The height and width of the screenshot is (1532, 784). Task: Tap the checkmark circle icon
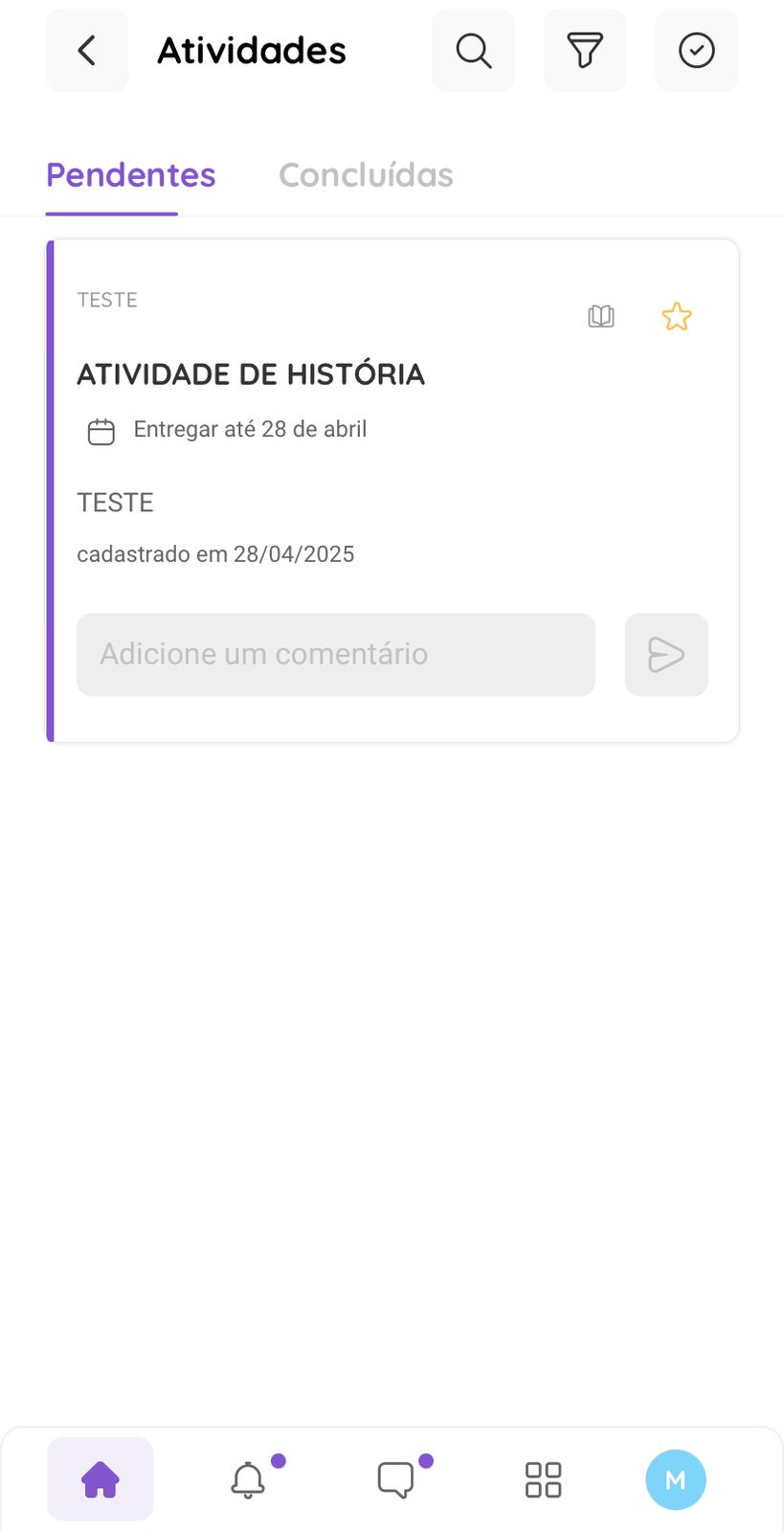[x=696, y=51]
